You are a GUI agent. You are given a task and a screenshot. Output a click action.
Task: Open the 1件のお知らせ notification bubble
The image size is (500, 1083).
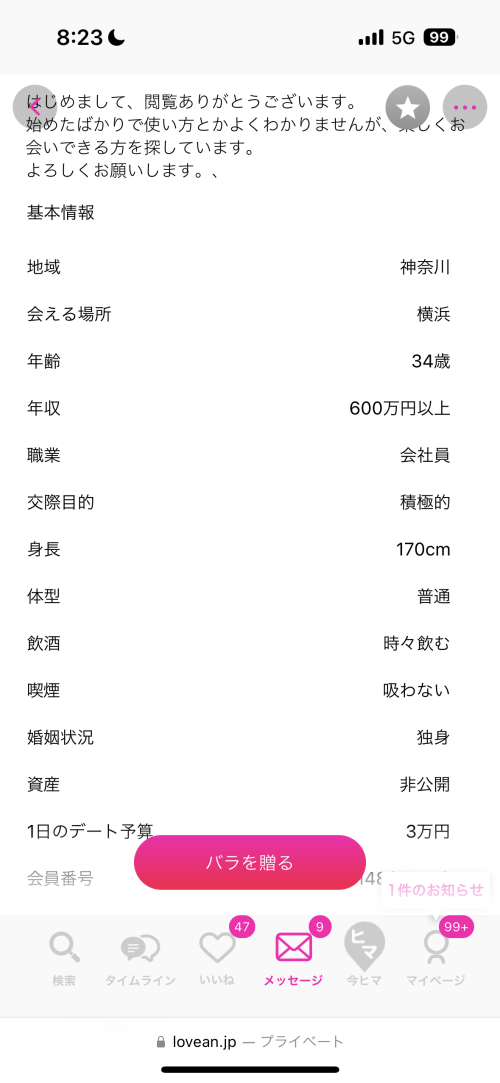click(x=435, y=890)
